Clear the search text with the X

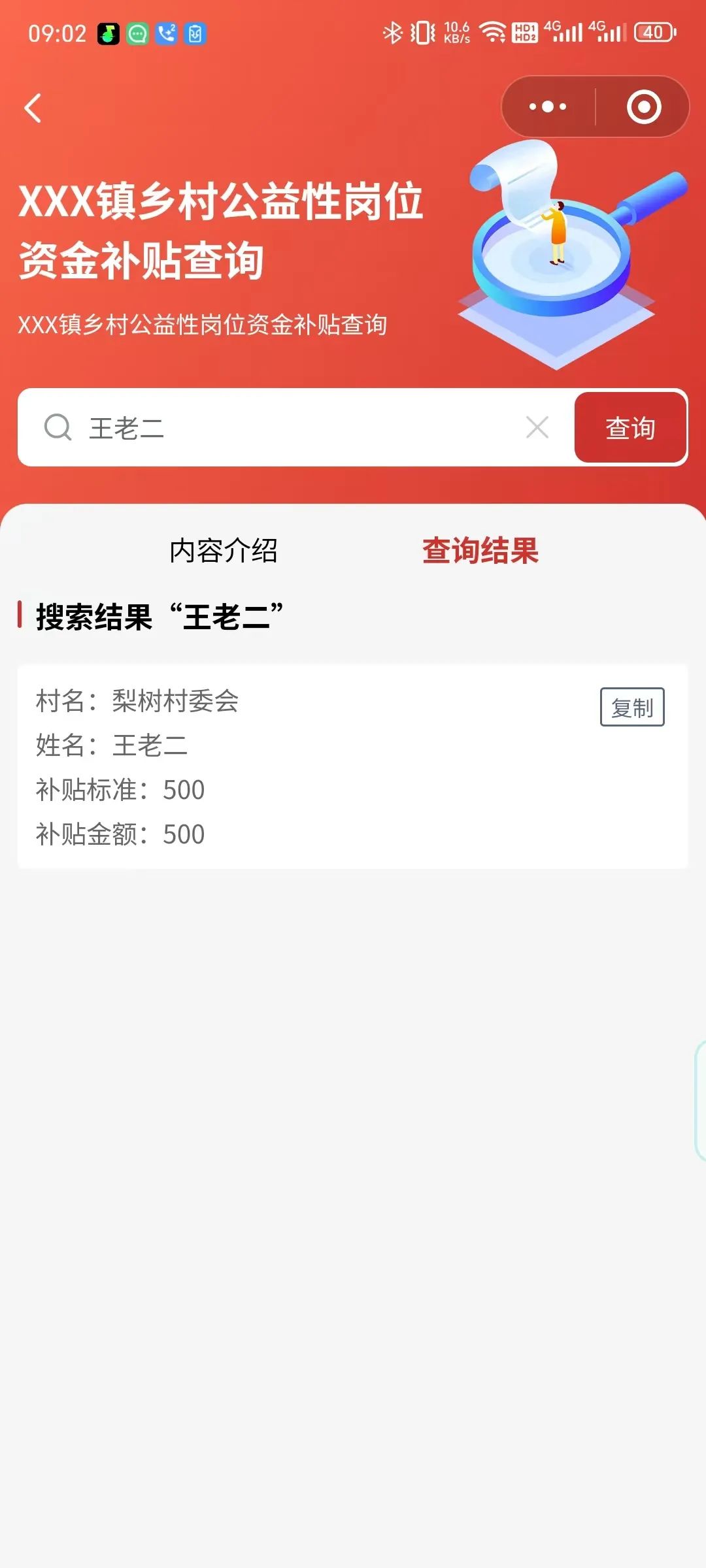pos(537,428)
